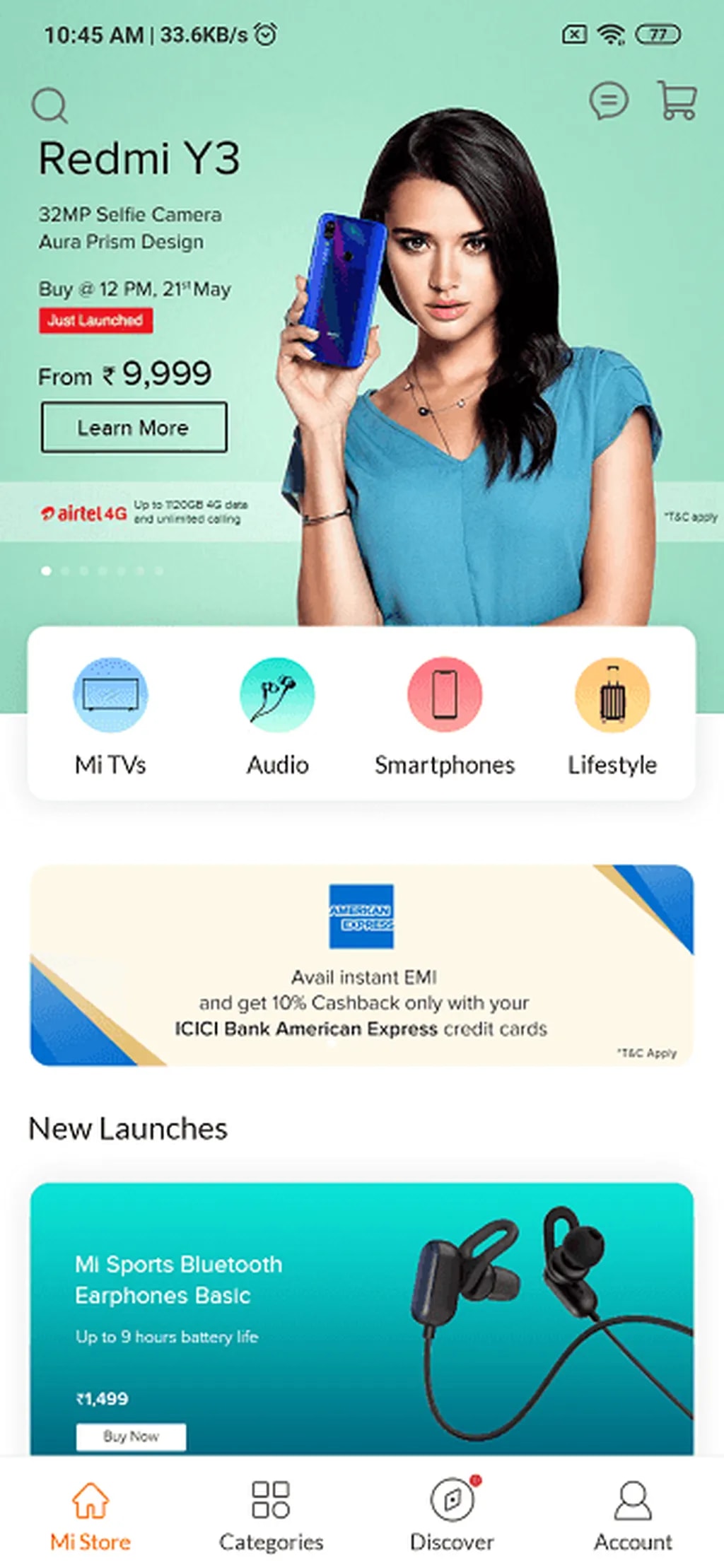The width and height of the screenshot is (724, 1568).
Task: Open the Lifestyle category
Action: (612, 715)
